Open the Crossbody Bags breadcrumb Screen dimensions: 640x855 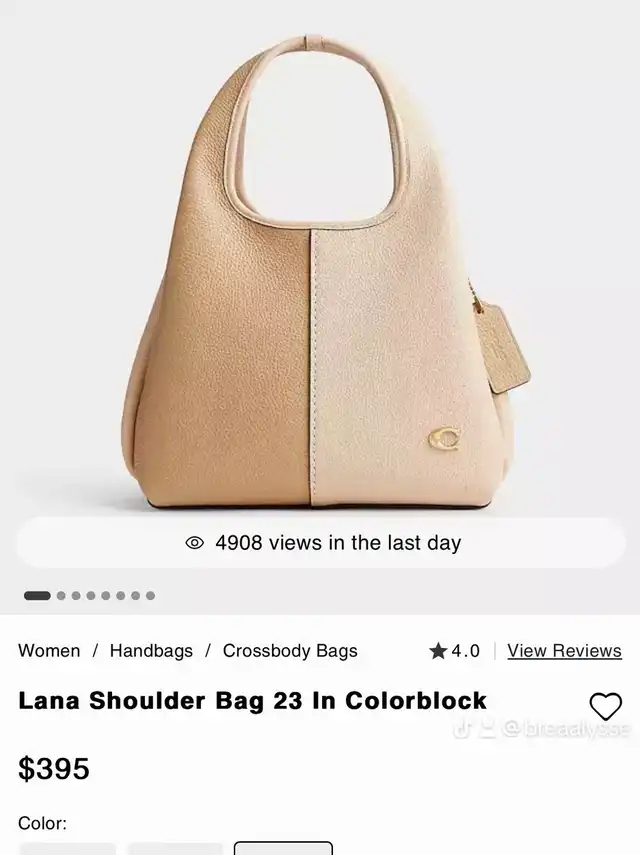[290, 651]
